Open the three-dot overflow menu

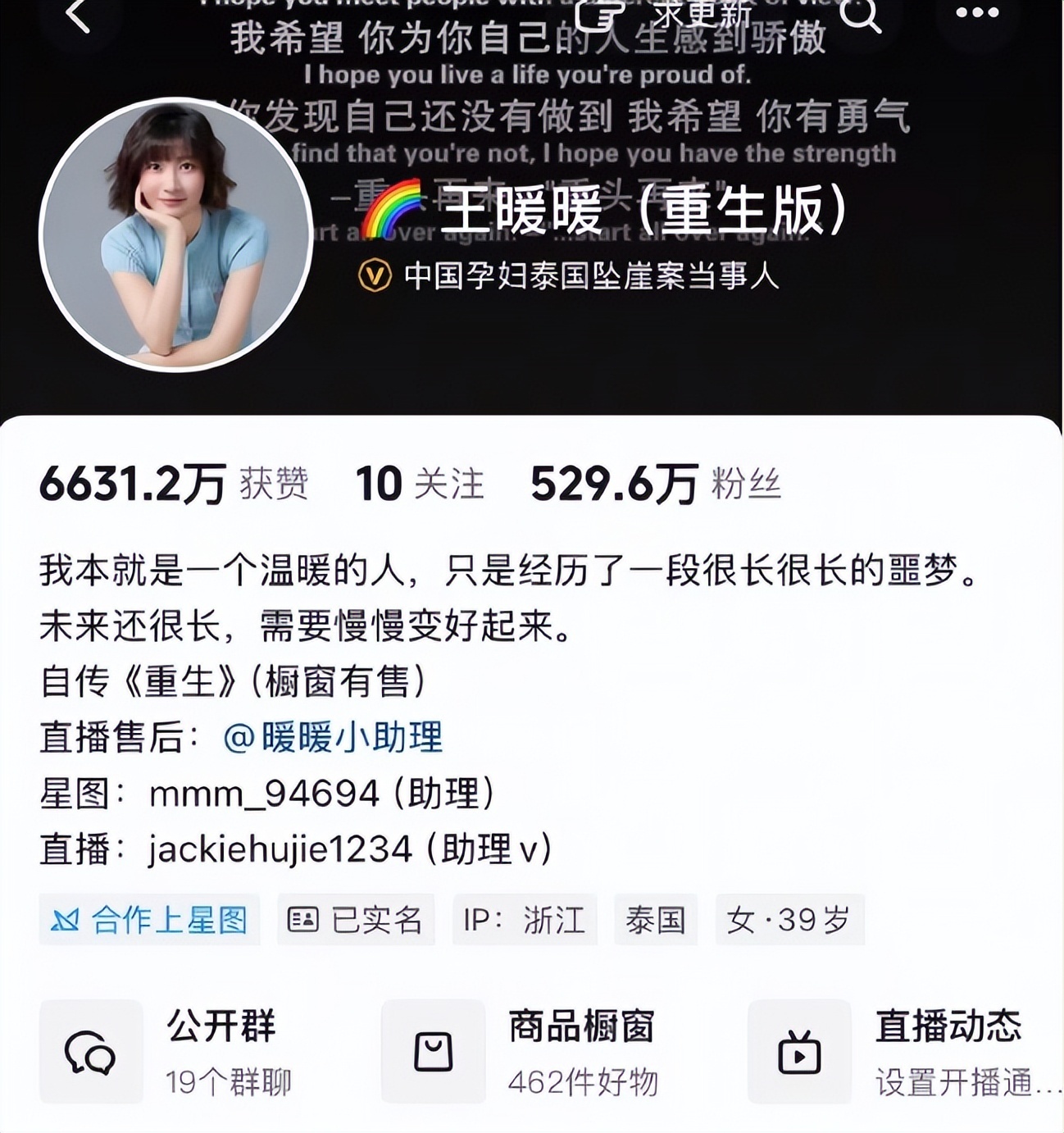pyautogui.click(x=977, y=12)
